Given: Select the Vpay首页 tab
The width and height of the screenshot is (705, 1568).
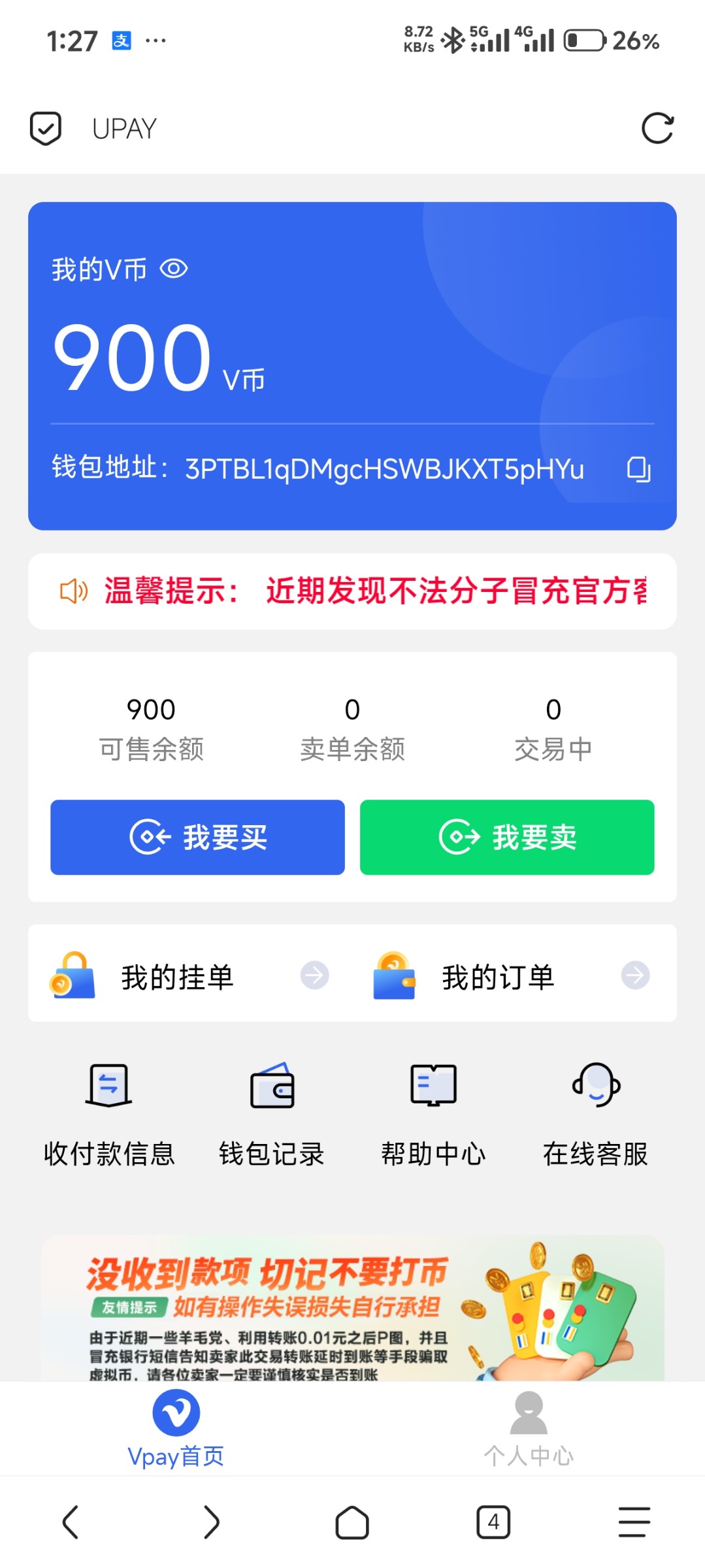Looking at the screenshot, I should pos(176,1429).
